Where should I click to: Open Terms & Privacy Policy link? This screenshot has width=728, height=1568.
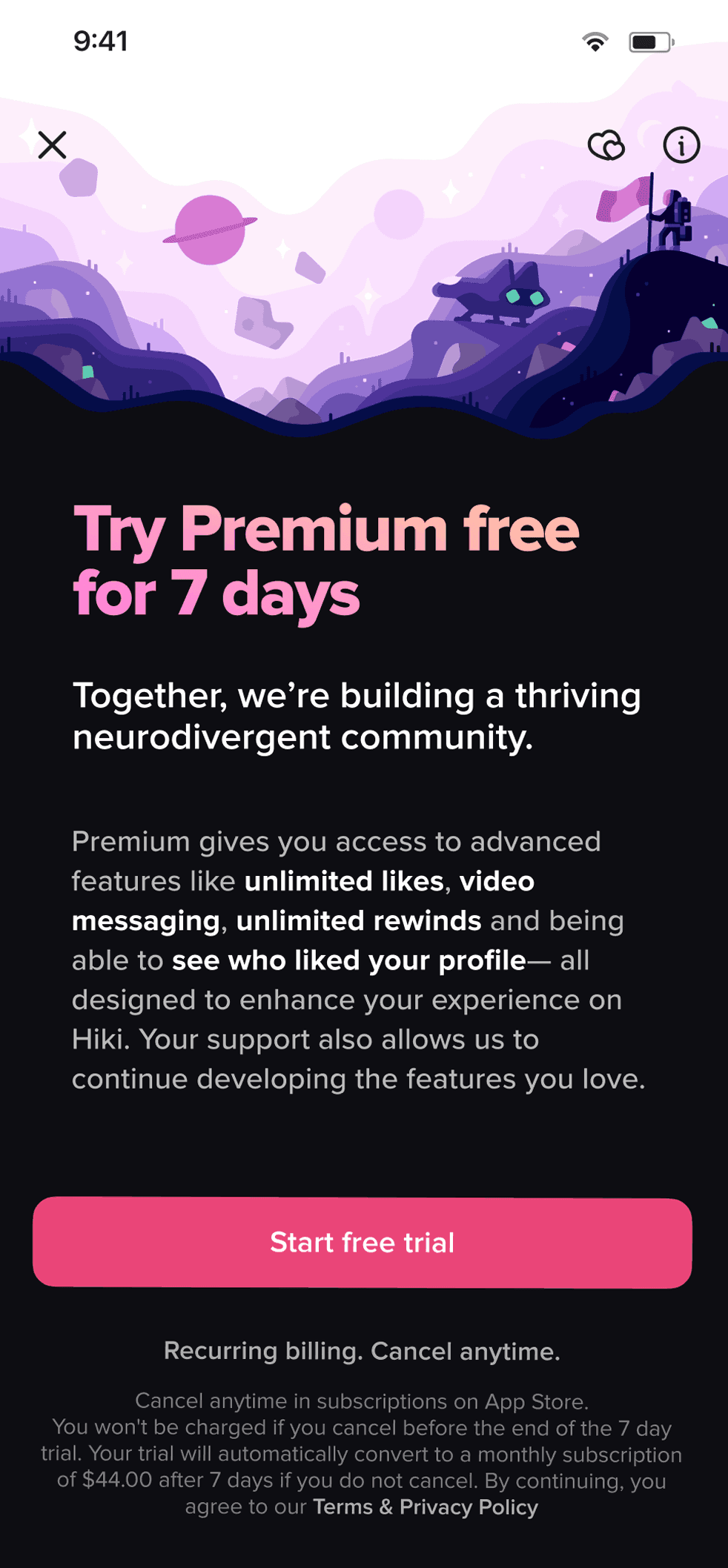(426, 1507)
